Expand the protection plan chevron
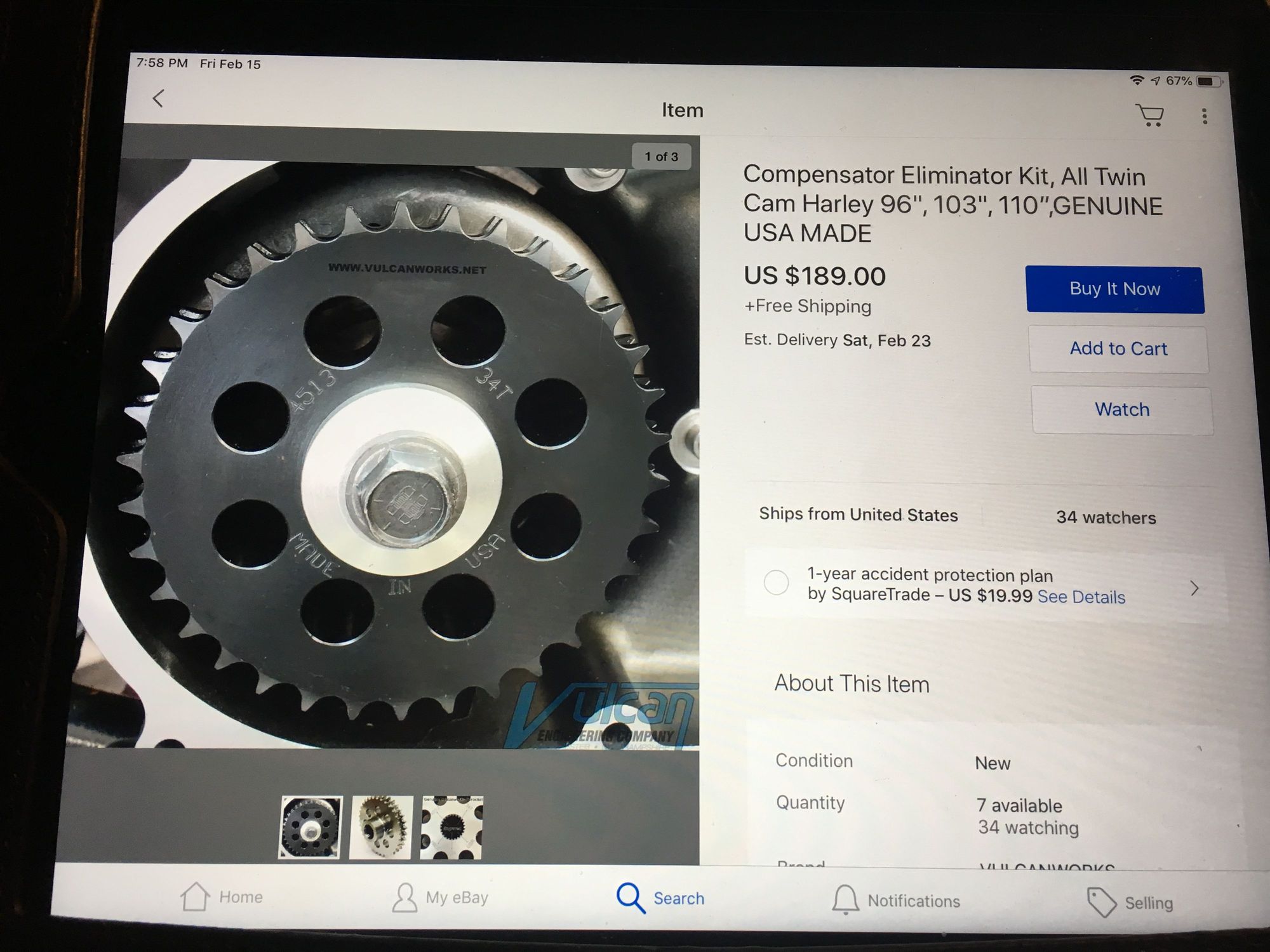Image resolution: width=1270 pixels, height=952 pixels. [1194, 588]
